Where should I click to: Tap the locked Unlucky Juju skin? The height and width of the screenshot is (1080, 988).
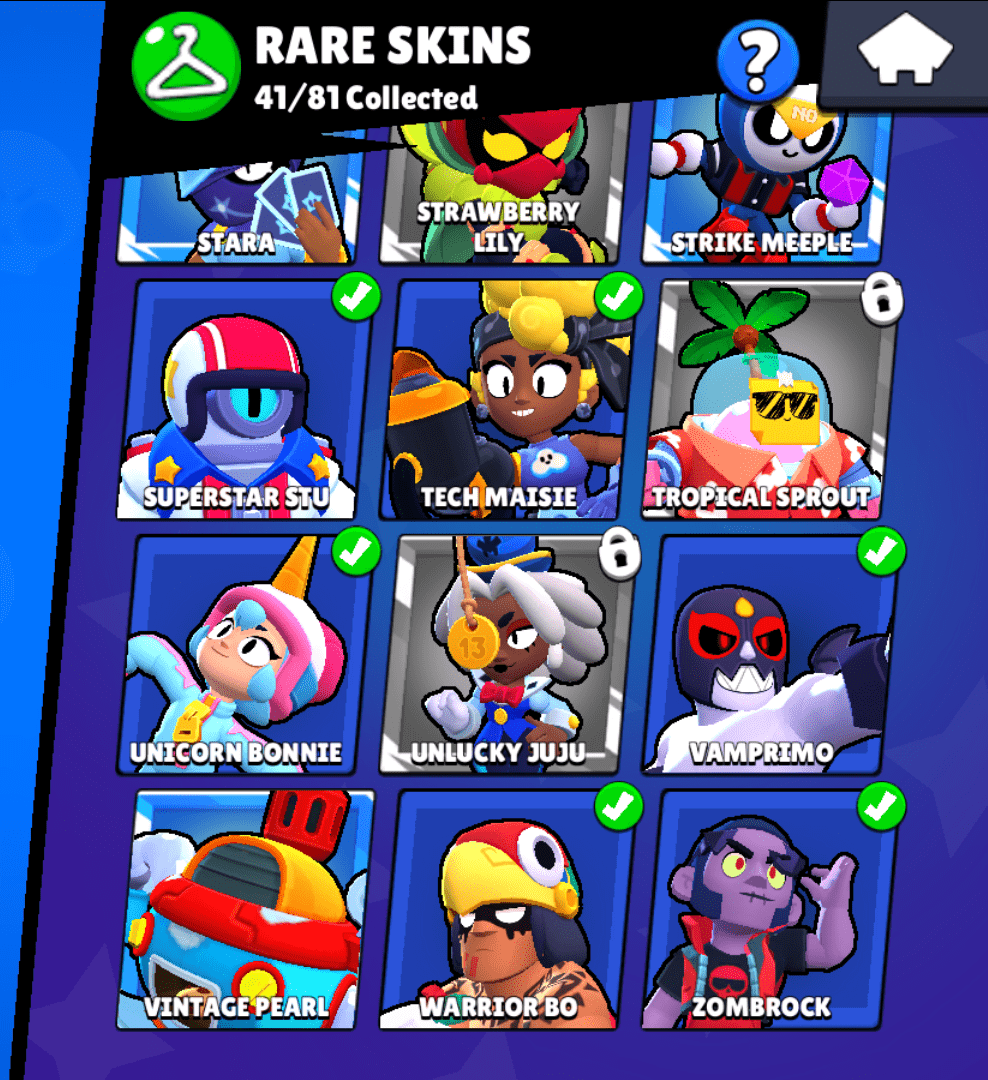pos(510,655)
